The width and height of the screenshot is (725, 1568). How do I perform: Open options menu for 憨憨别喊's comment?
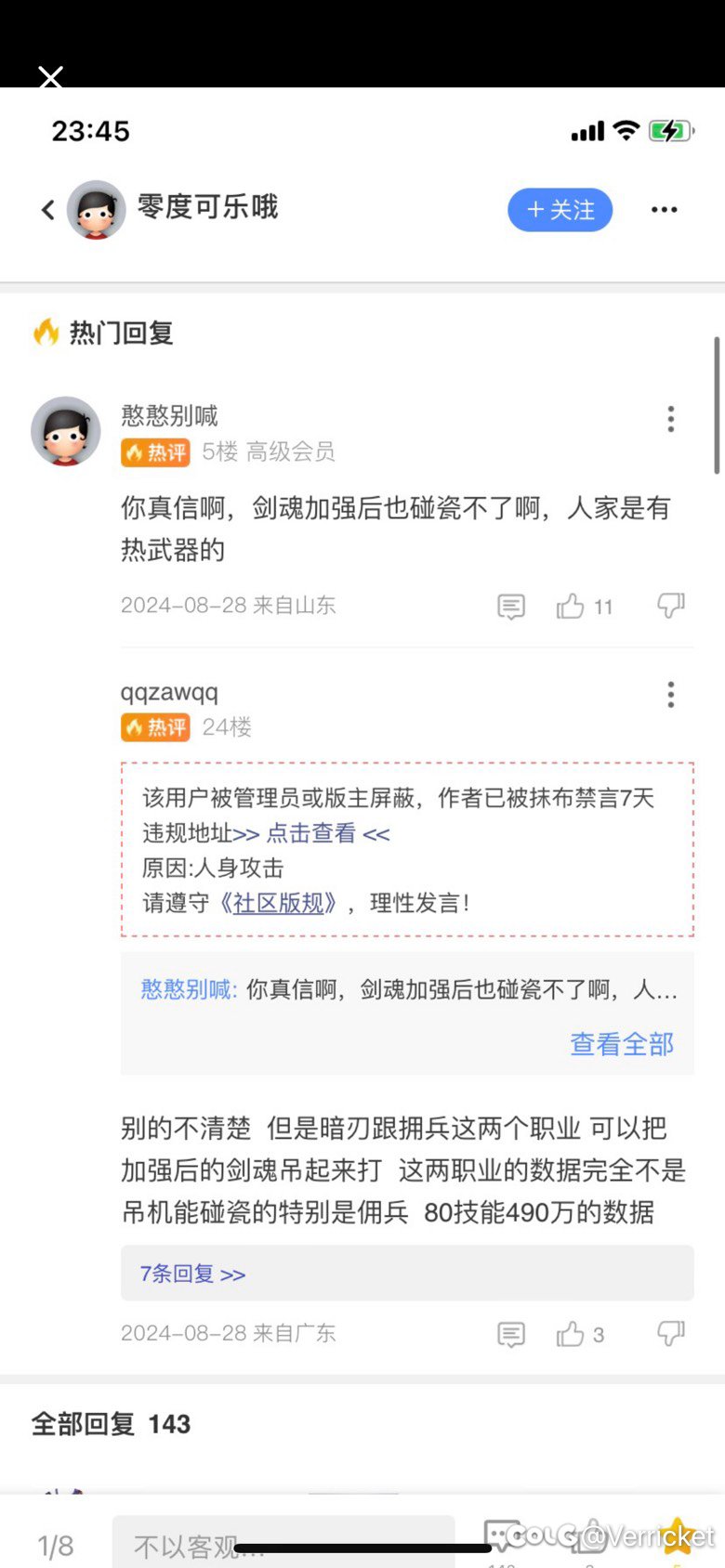(670, 419)
